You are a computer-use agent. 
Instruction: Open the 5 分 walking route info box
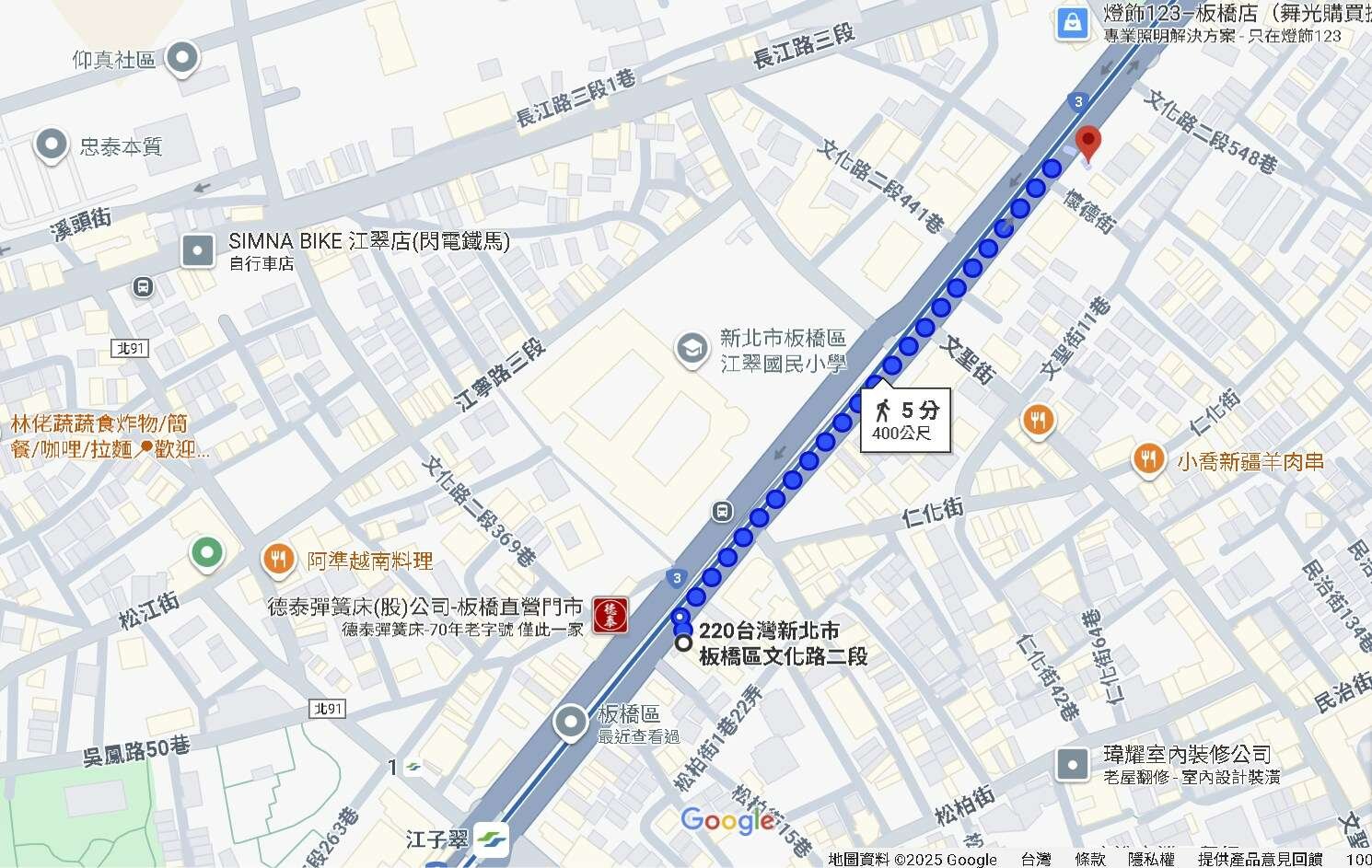click(x=905, y=421)
